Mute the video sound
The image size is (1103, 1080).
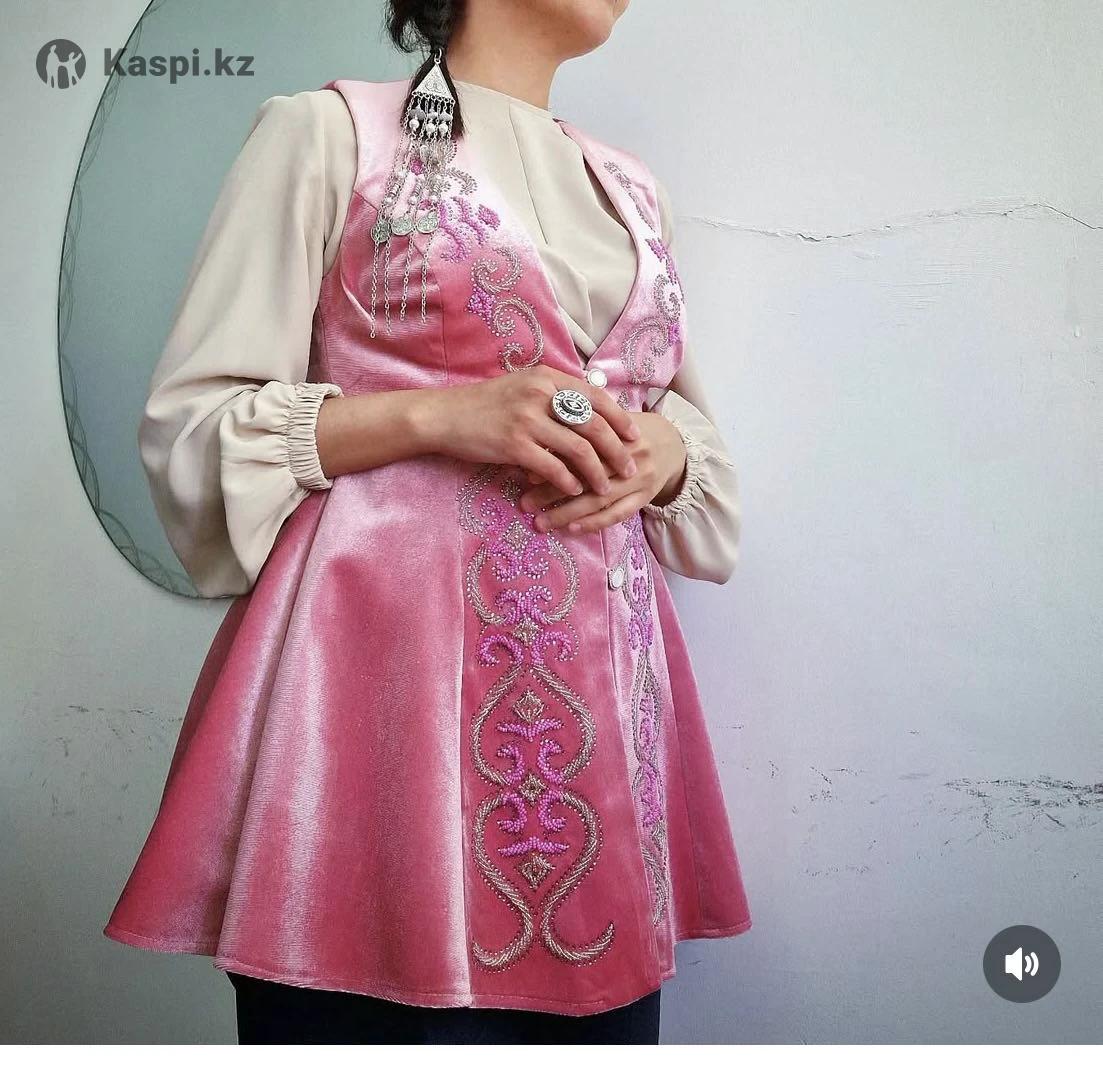[1021, 964]
